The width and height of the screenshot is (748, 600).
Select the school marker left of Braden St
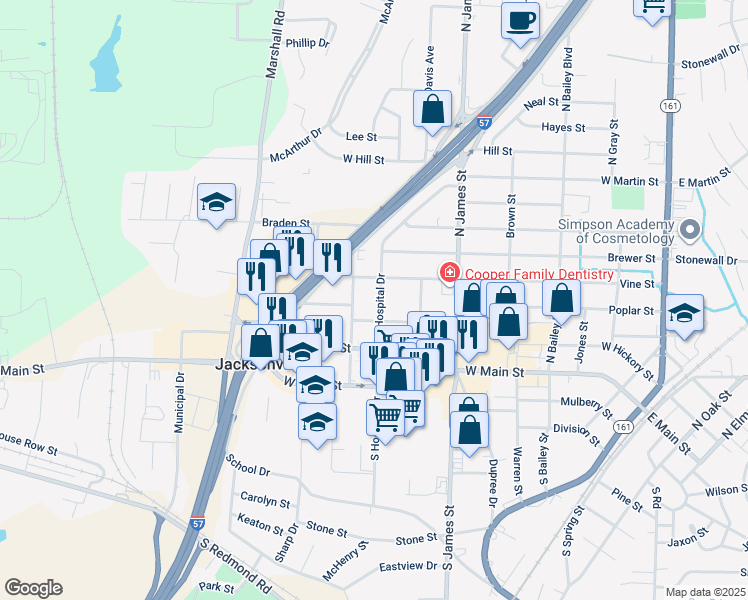[x=217, y=203]
